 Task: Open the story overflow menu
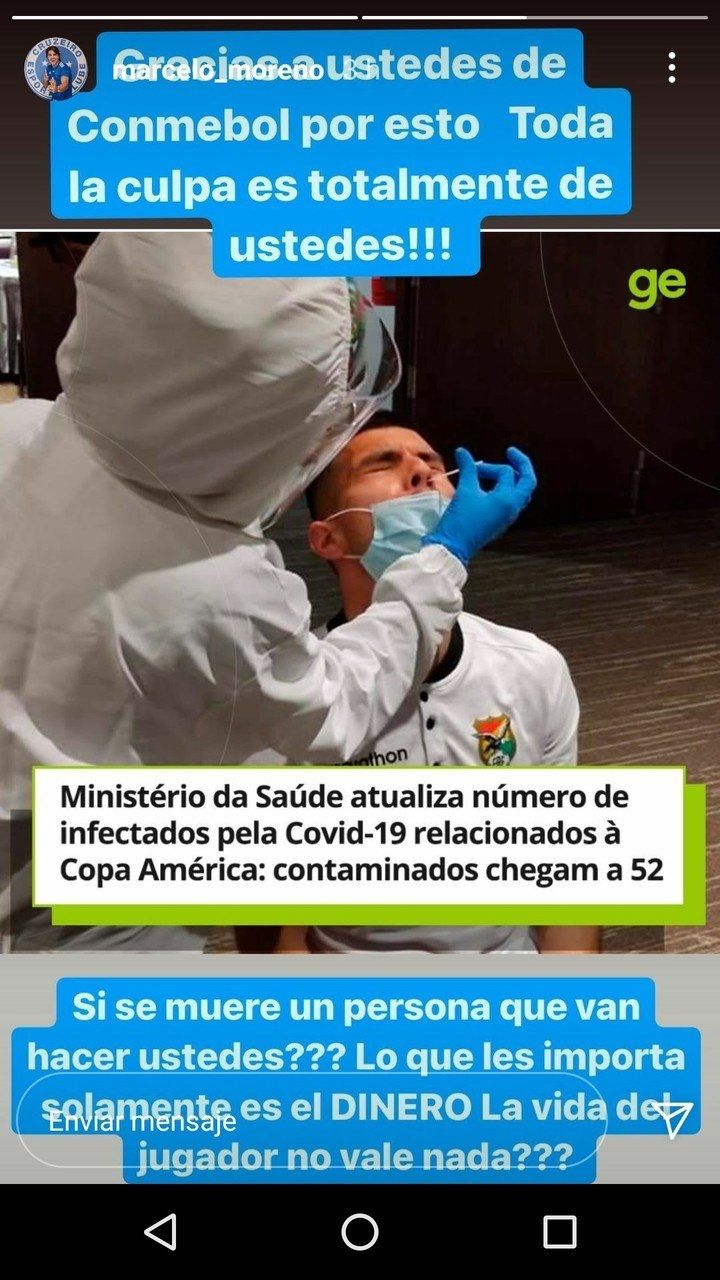(671, 68)
